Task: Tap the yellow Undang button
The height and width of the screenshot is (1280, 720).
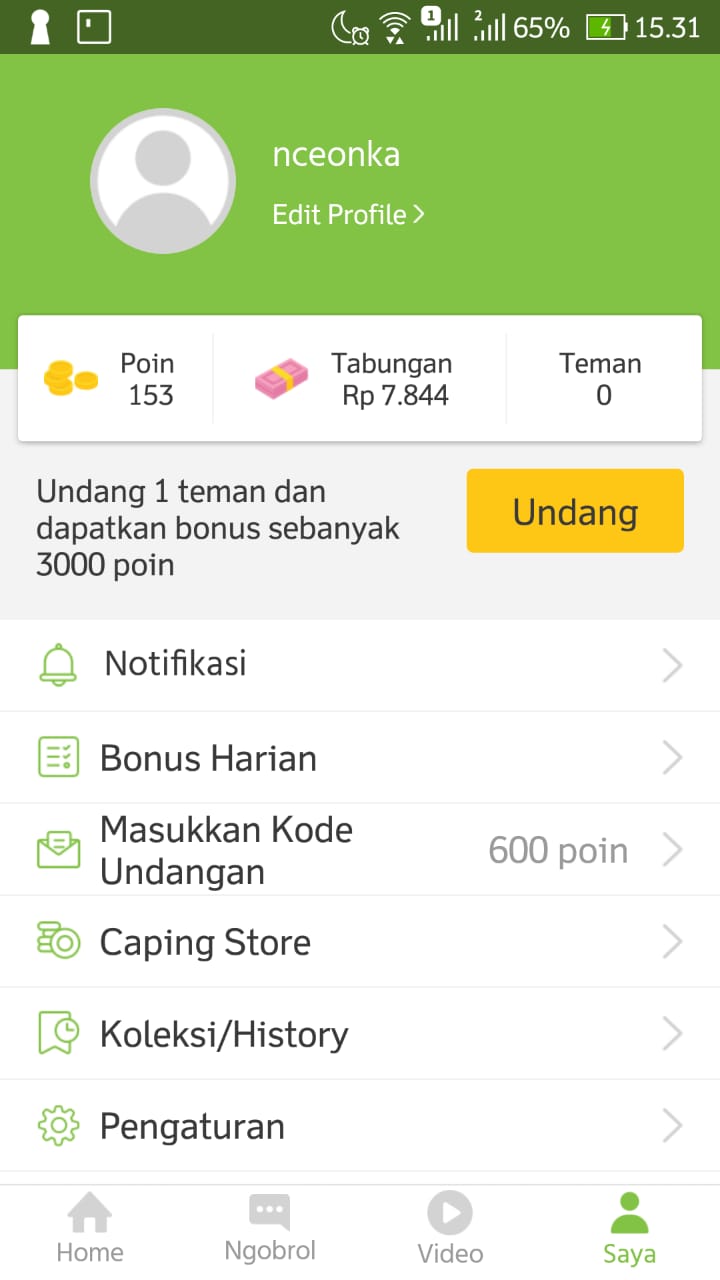Action: point(575,511)
